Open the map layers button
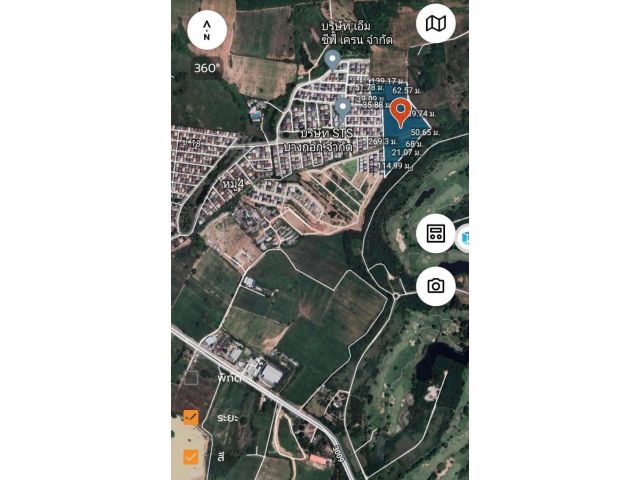 point(435,23)
